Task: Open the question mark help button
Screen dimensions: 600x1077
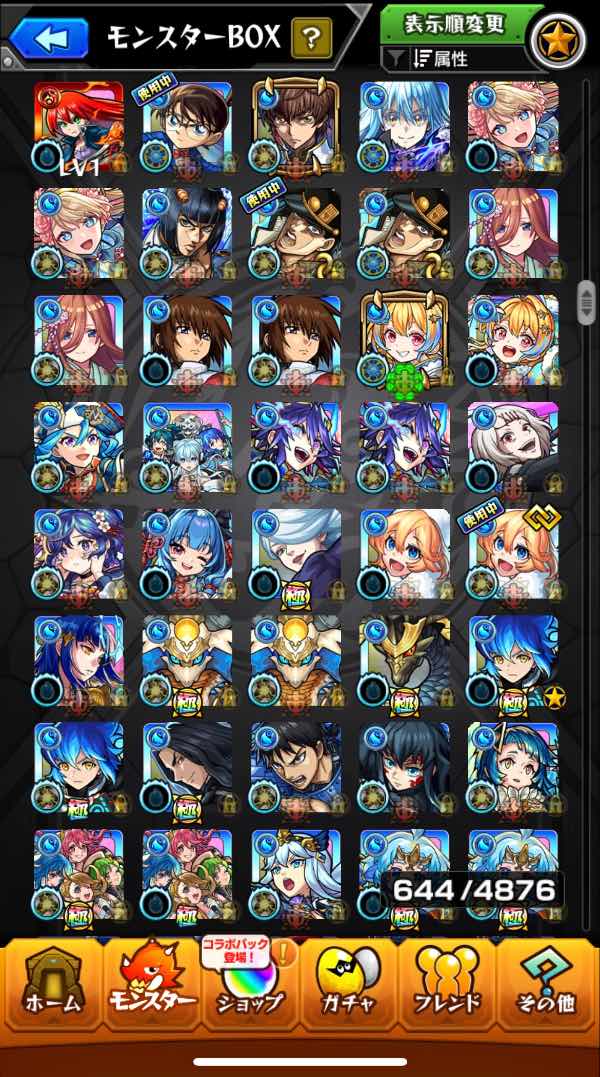Action: pos(311,39)
